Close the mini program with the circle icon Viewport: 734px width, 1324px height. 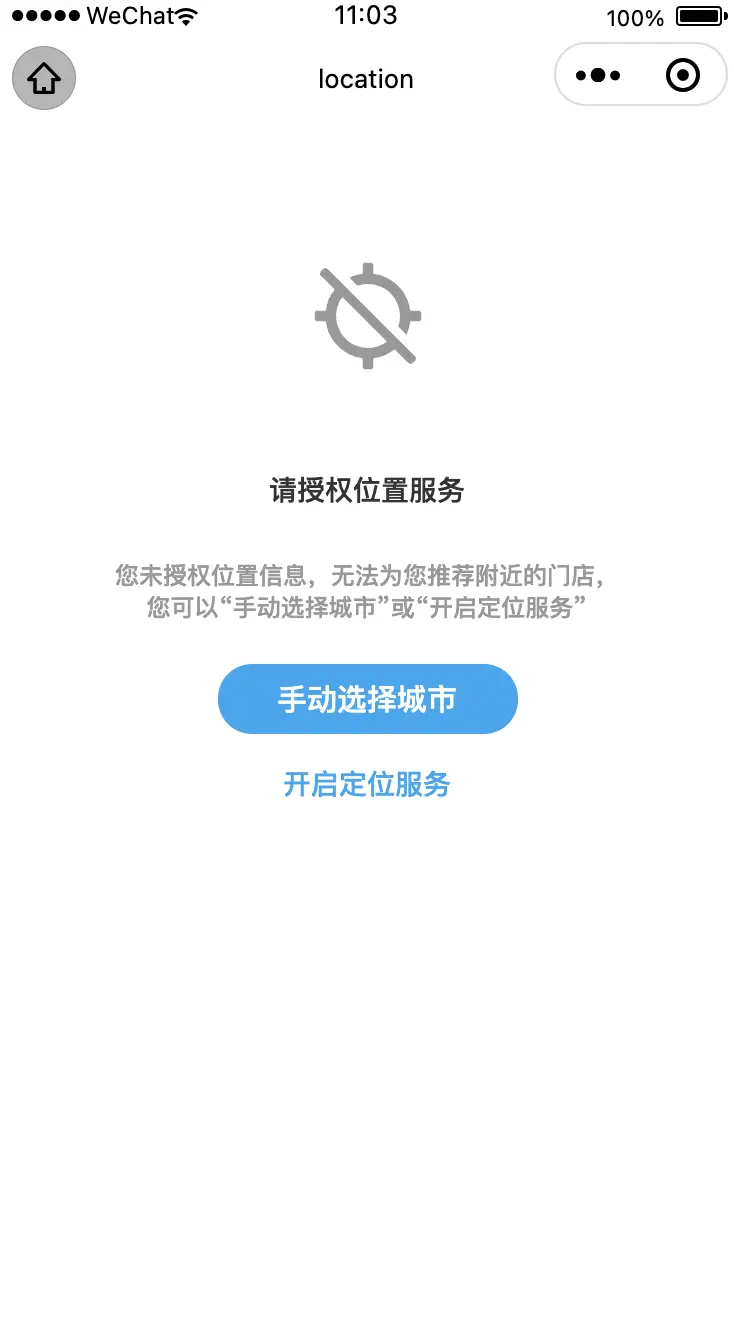[683, 75]
